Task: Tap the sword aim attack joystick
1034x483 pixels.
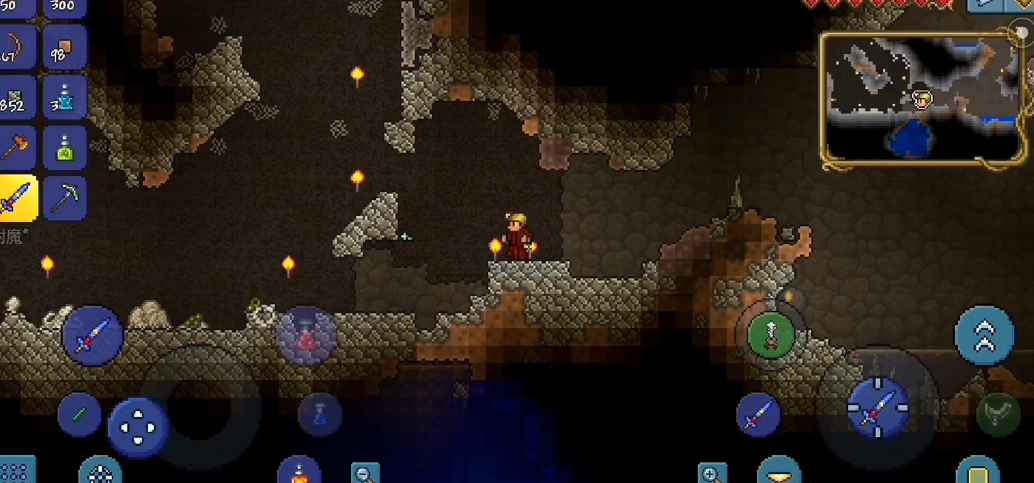Action: 878,407
